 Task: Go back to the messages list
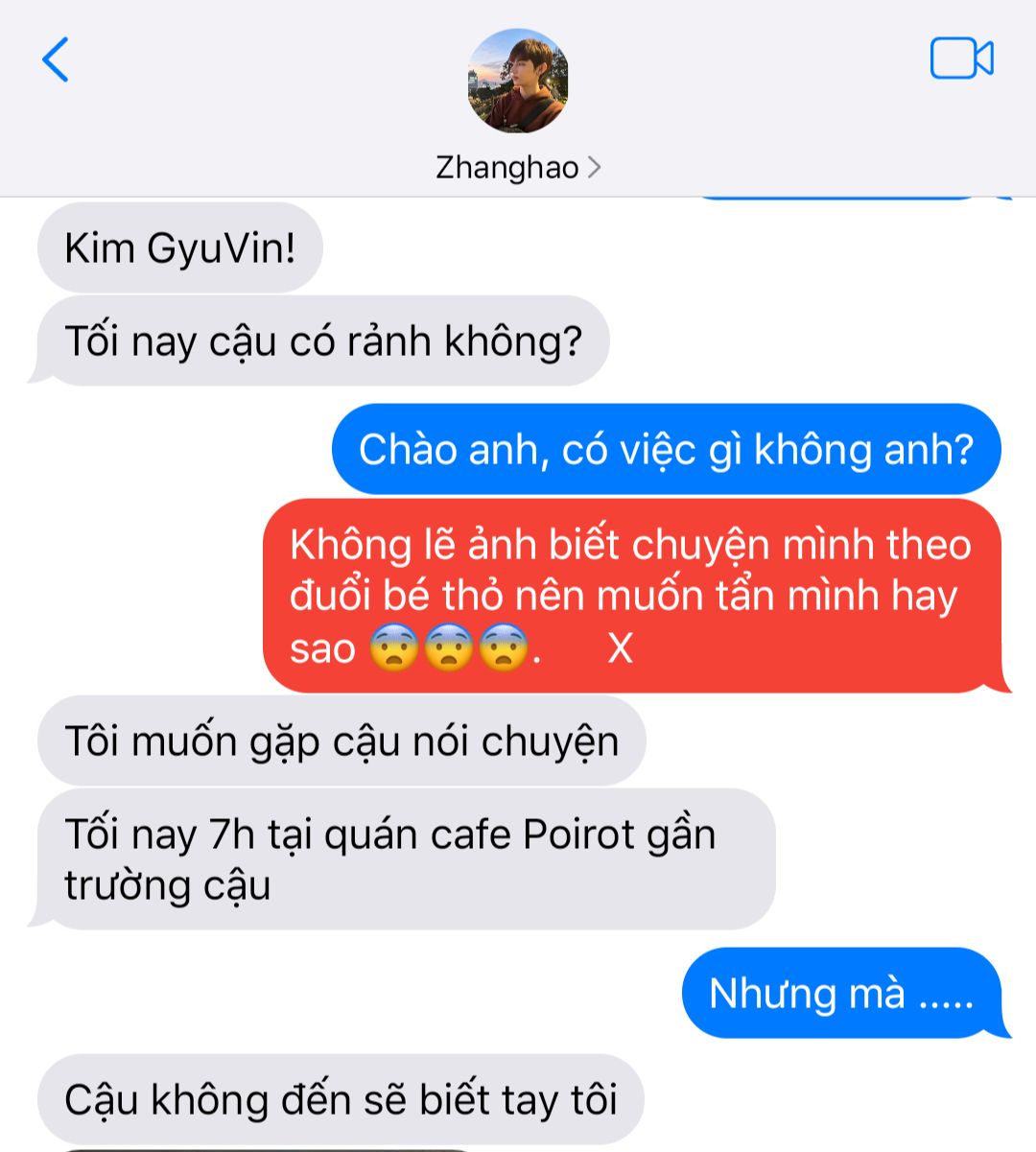(x=56, y=59)
